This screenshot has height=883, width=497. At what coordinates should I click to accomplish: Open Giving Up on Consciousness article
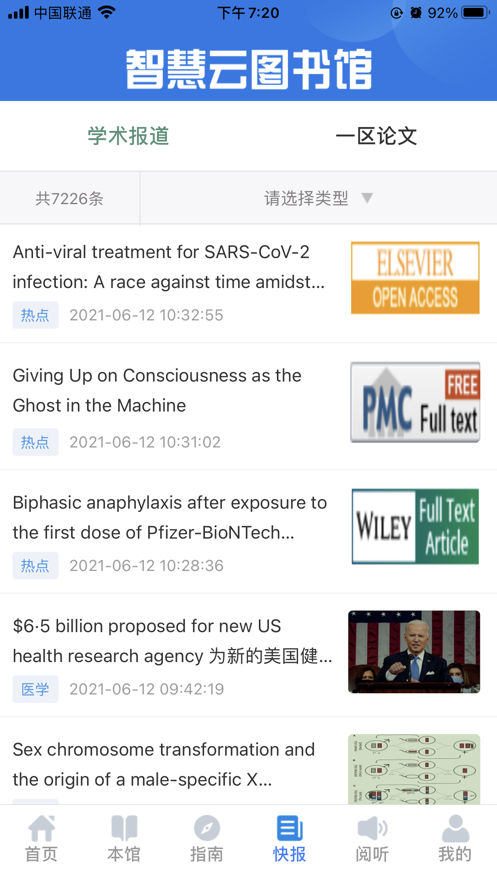coord(248,407)
